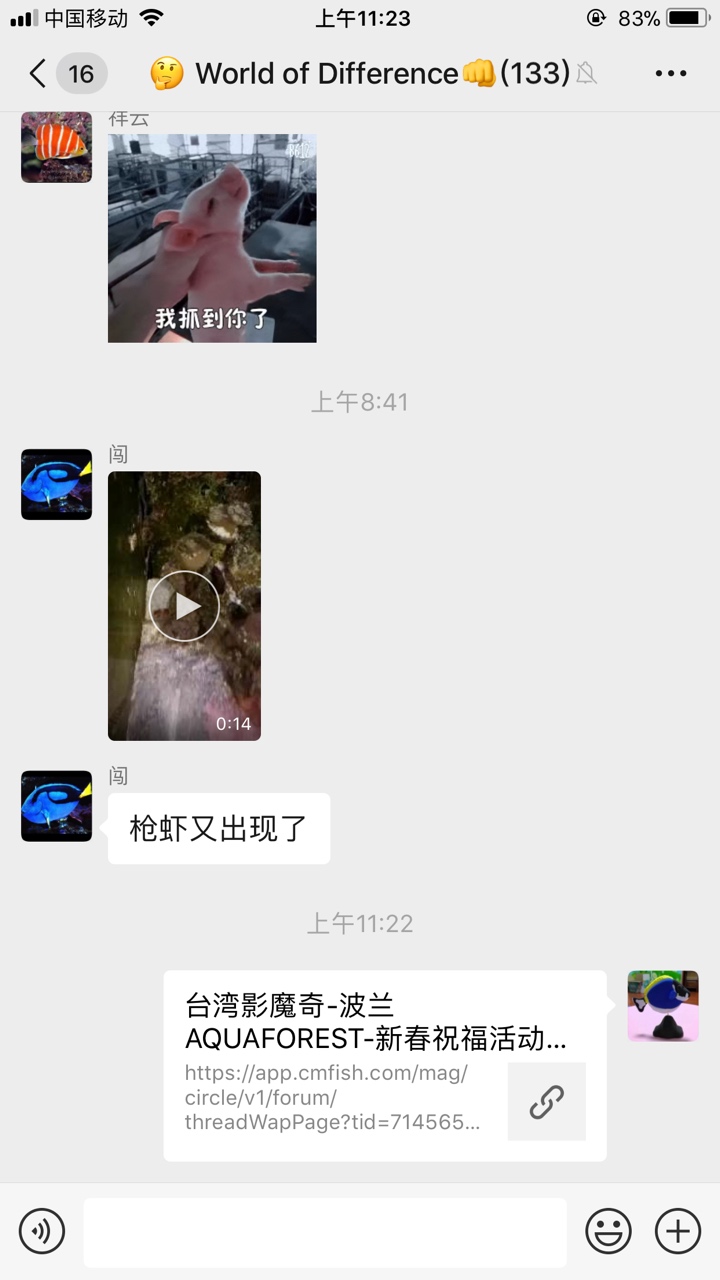The width and height of the screenshot is (720, 1280).
Task: Tap the message text field
Action: click(x=325, y=1232)
